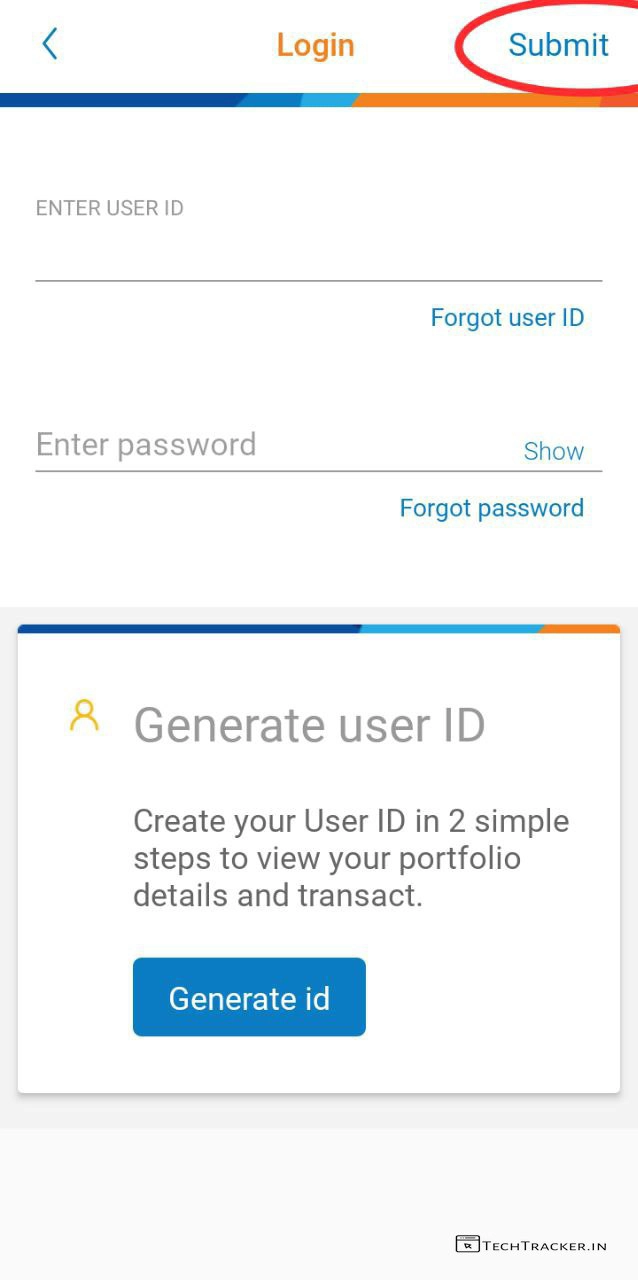Focus the Enter User ID field
This screenshot has height=1280, width=638.
(318, 256)
